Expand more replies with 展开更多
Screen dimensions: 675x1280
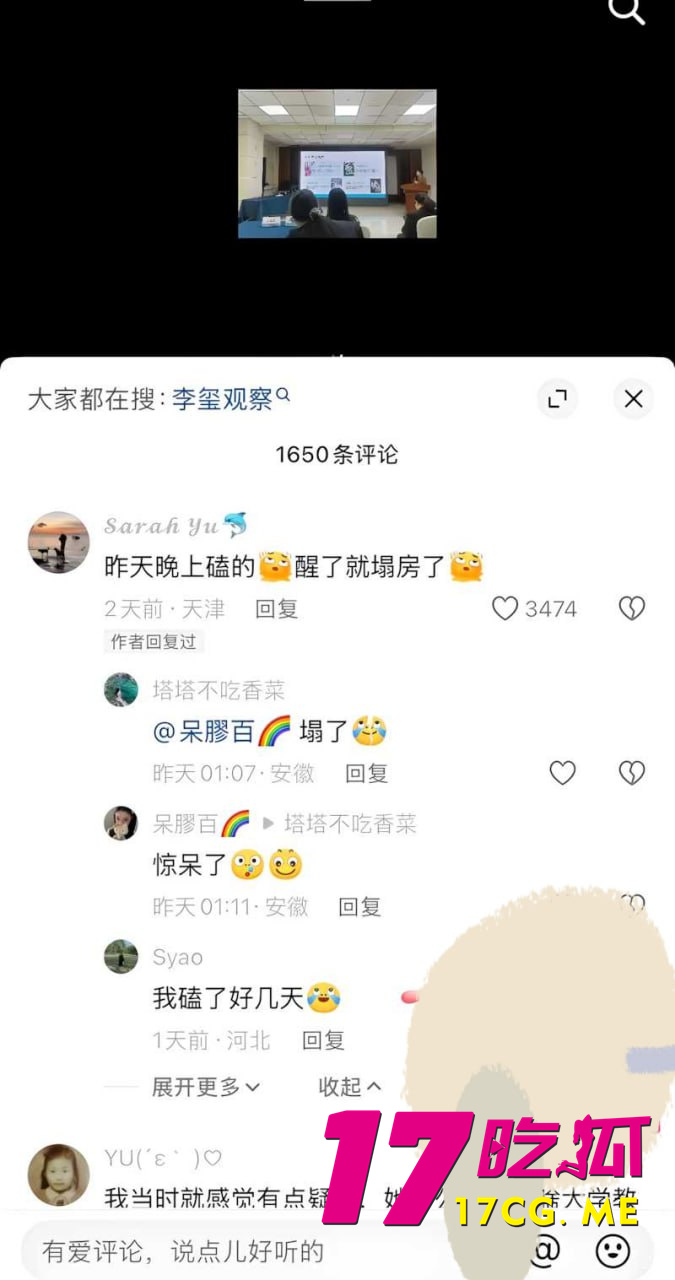point(205,1087)
